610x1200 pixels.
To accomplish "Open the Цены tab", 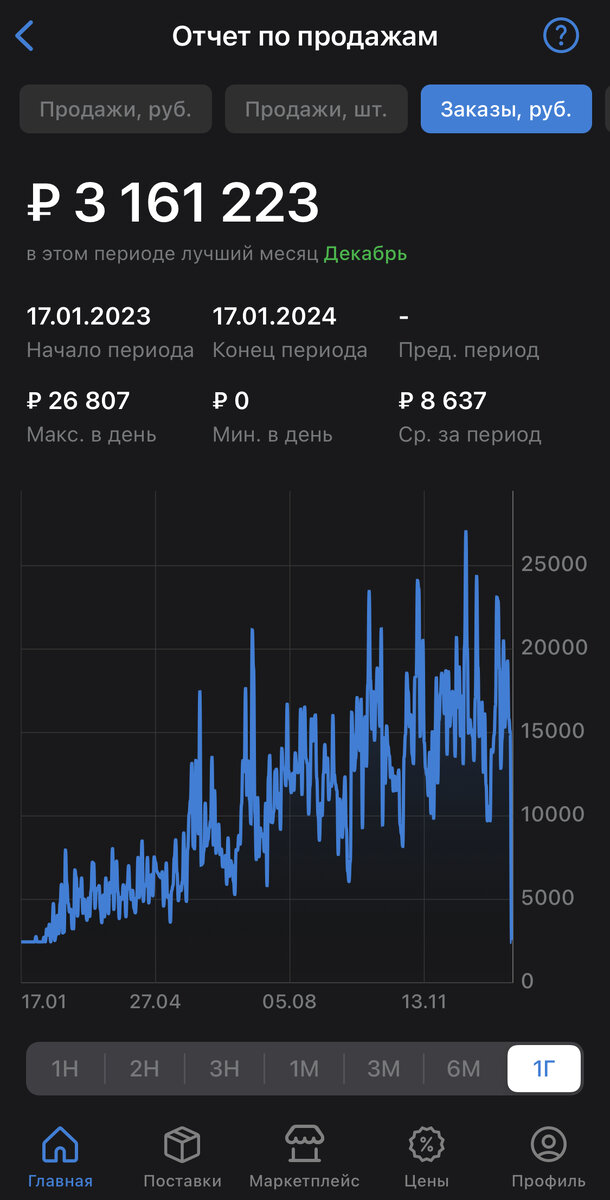I will 427,1155.
